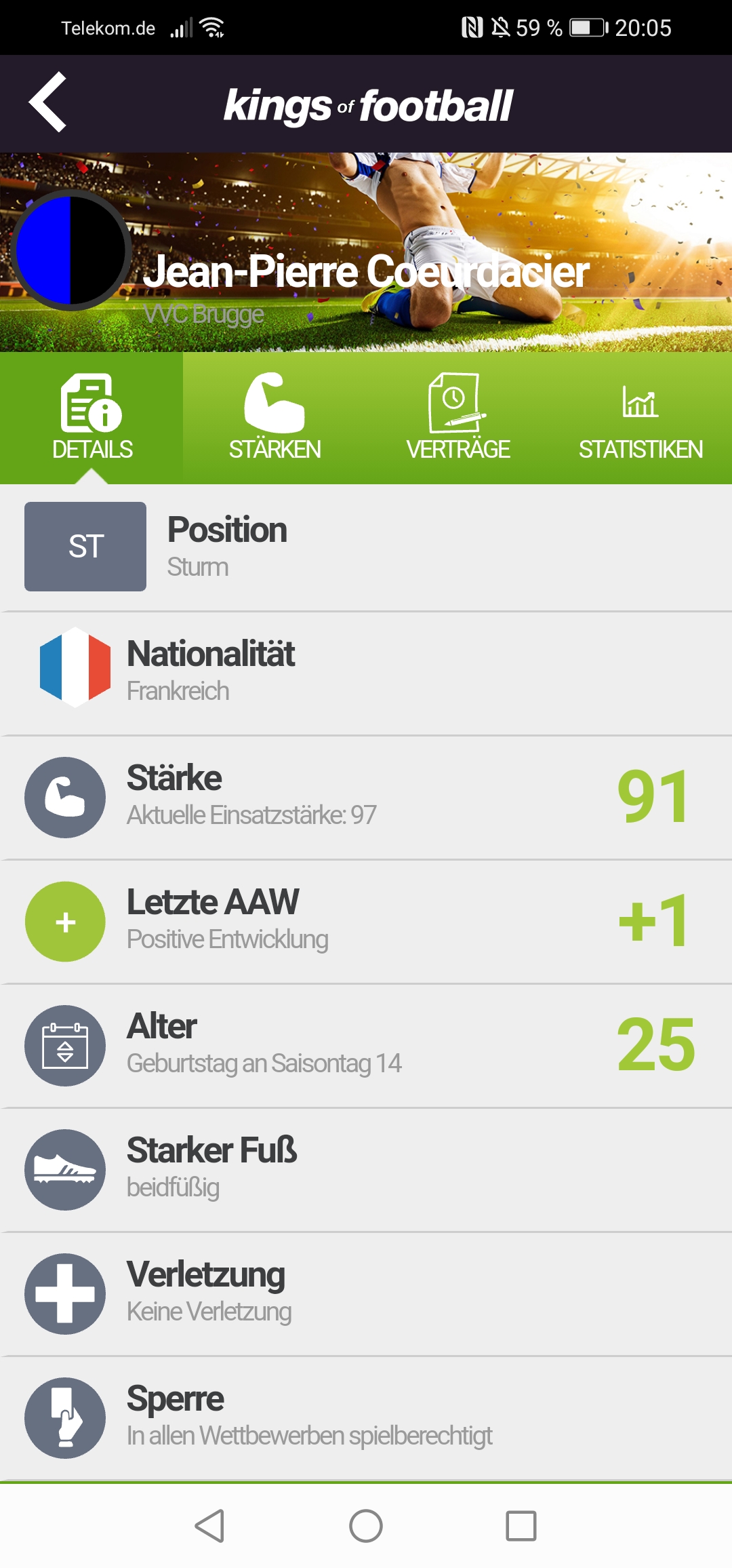Go back using the header arrow
The height and width of the screenshot is (1568, 732).
(47, 102)
